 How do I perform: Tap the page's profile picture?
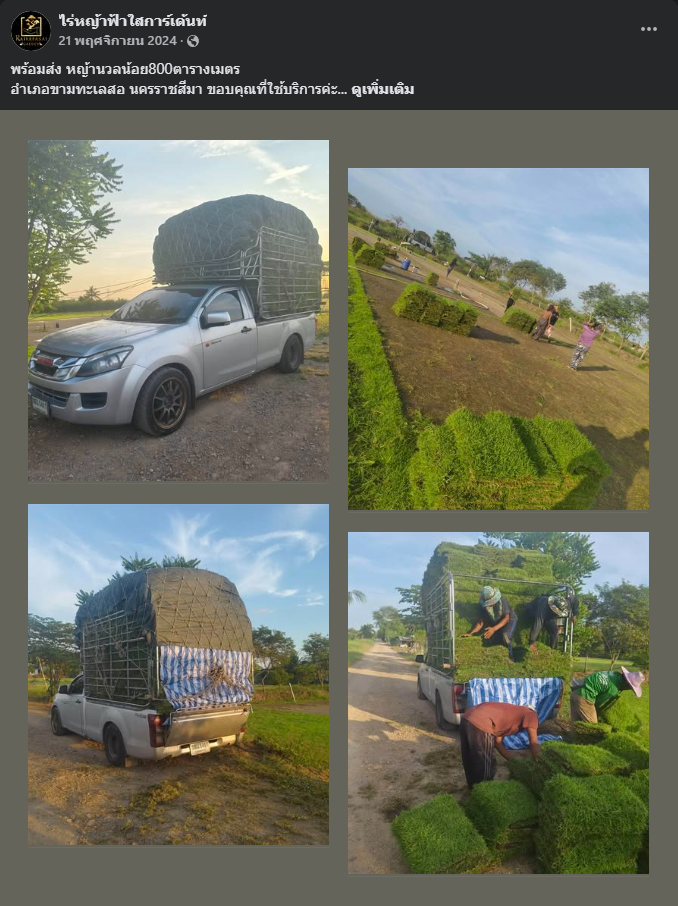(x=31, y=31)
